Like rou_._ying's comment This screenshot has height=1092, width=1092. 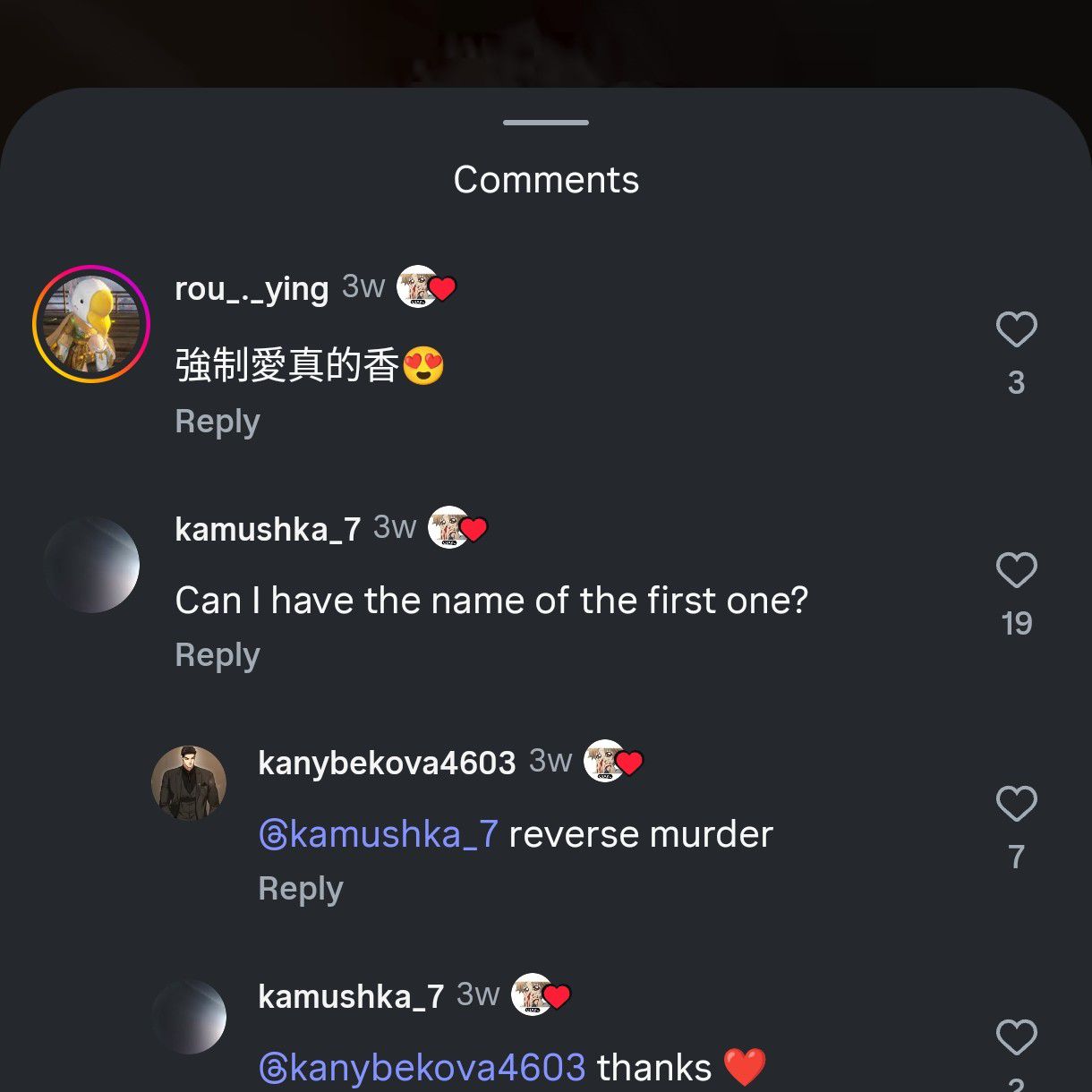click(x=1016, y=330)
